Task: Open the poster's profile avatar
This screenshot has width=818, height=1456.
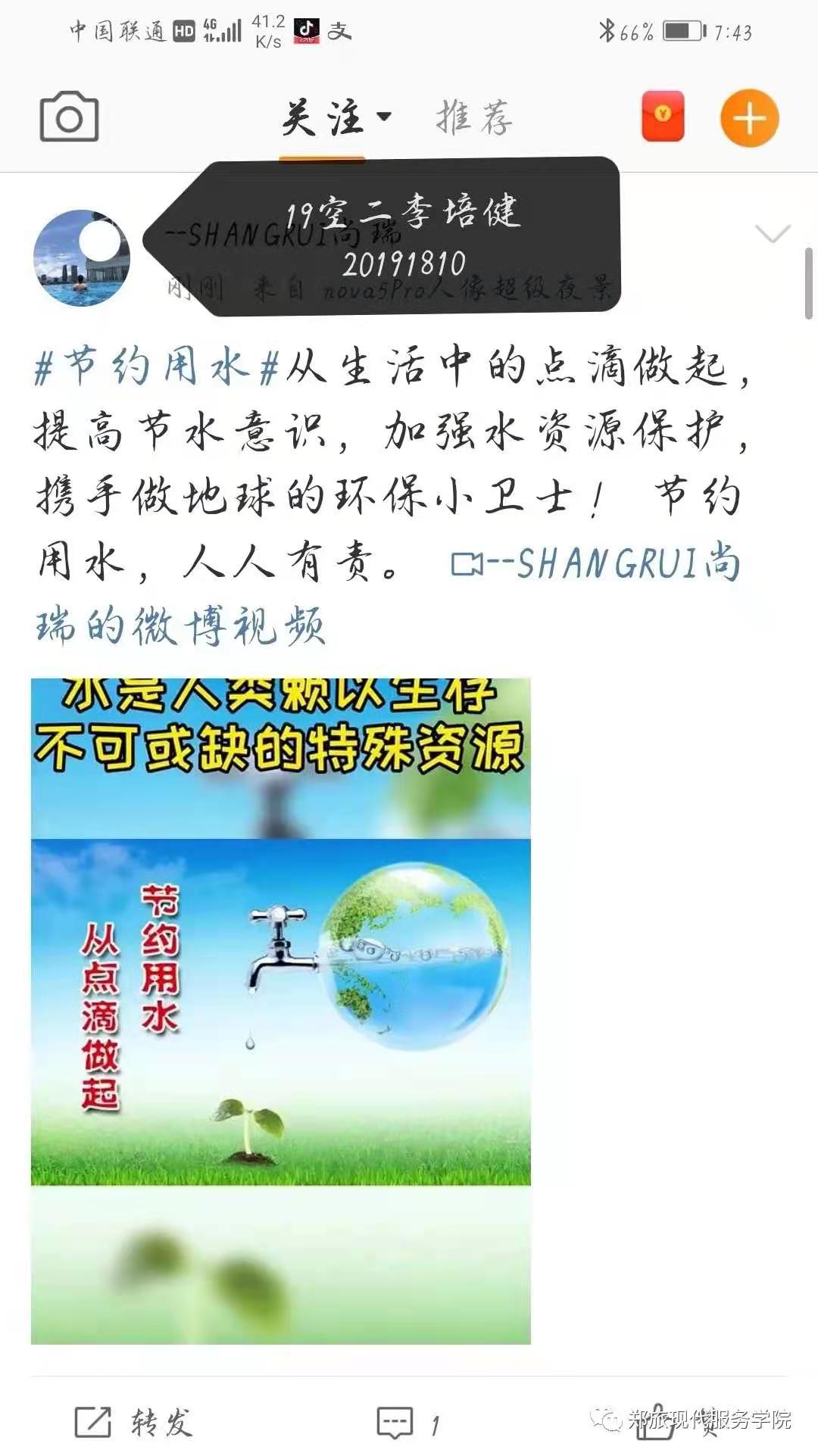Action: [x=82, y=257]
